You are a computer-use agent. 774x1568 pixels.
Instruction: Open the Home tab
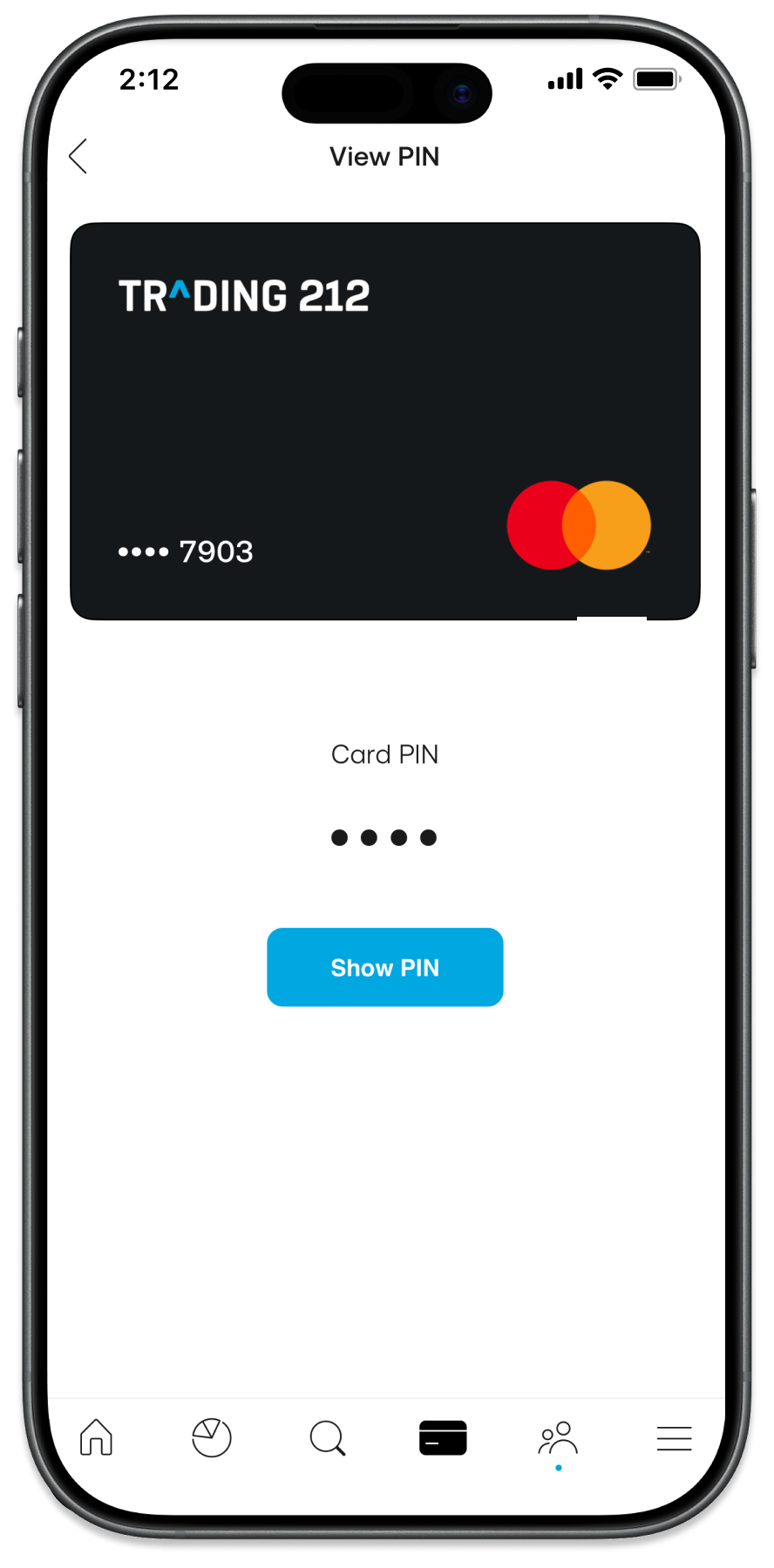[96, 1437]
